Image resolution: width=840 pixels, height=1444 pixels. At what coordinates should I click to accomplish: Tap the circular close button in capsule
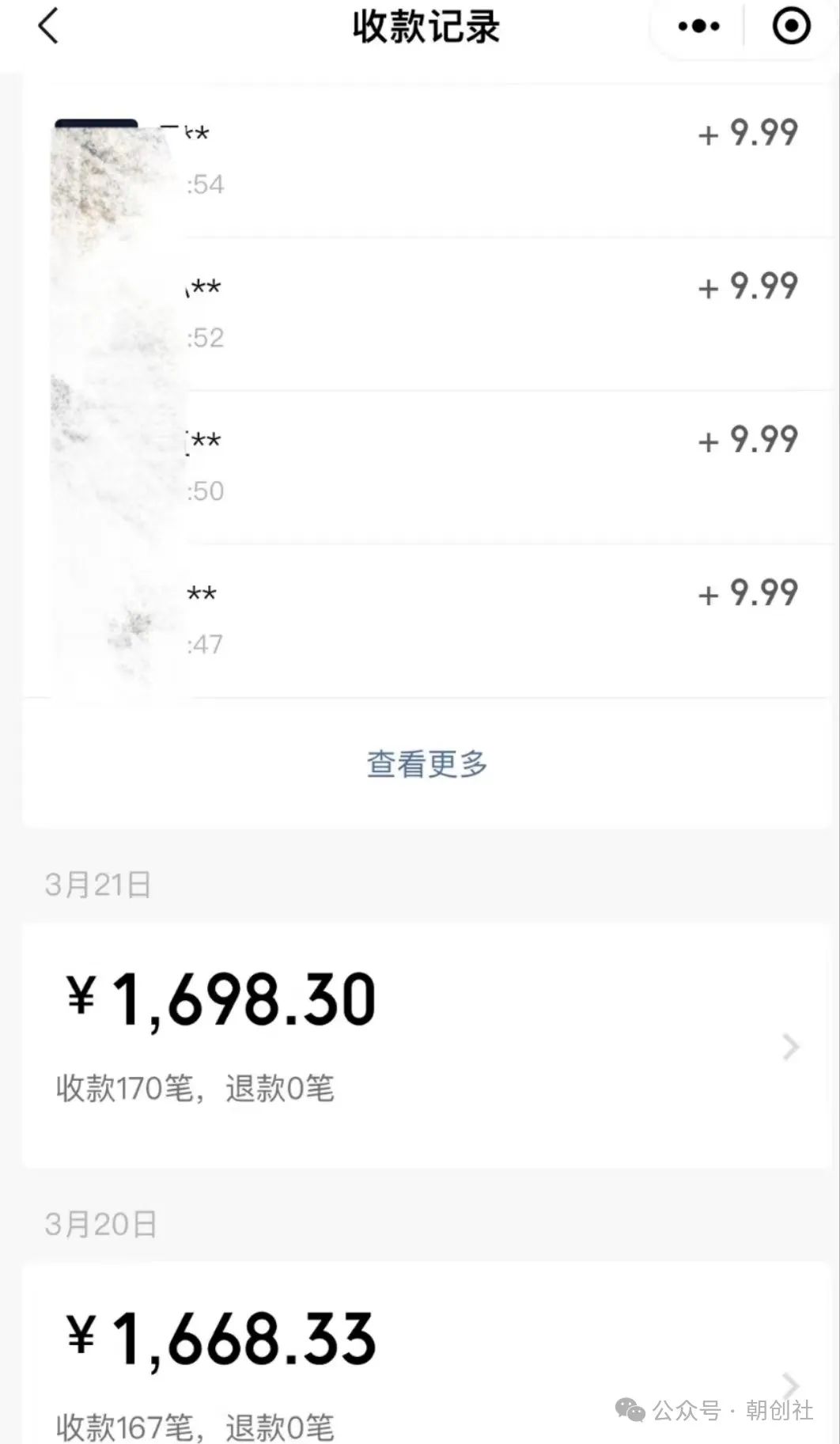click(x=789, y=26)
